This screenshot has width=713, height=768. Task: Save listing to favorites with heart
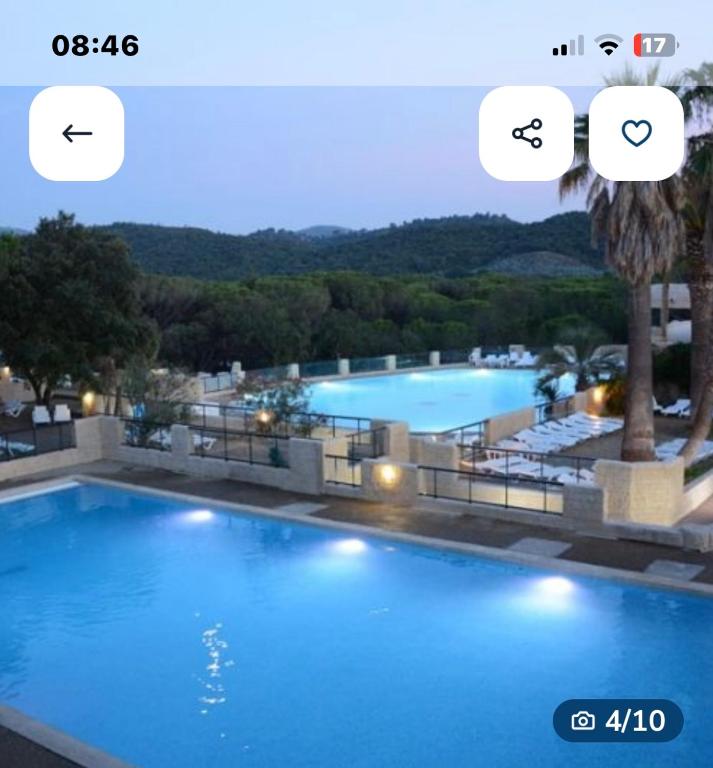pyautogui.click(x=636, y=133)
